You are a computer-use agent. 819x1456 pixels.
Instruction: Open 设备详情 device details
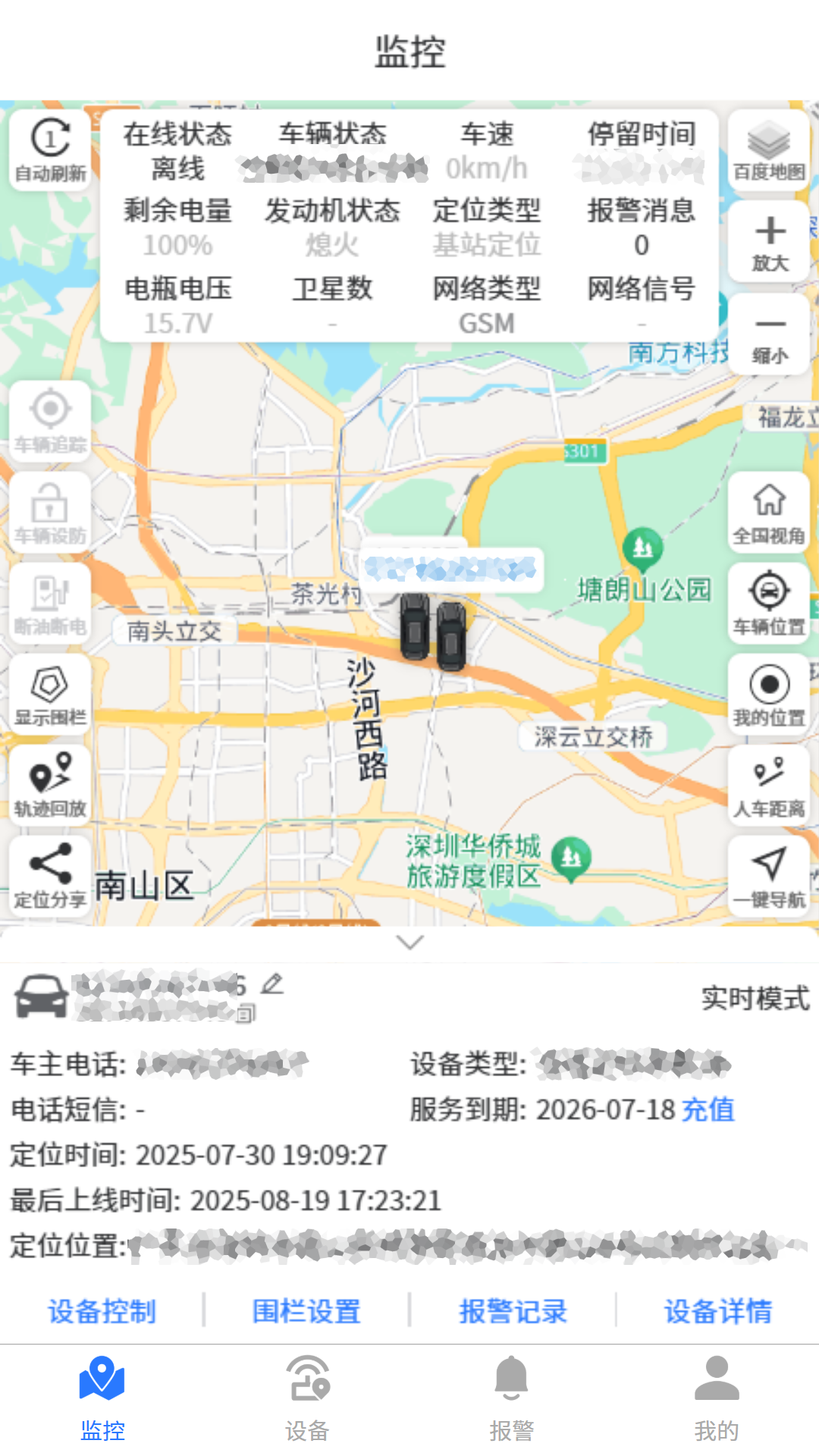717,1309
